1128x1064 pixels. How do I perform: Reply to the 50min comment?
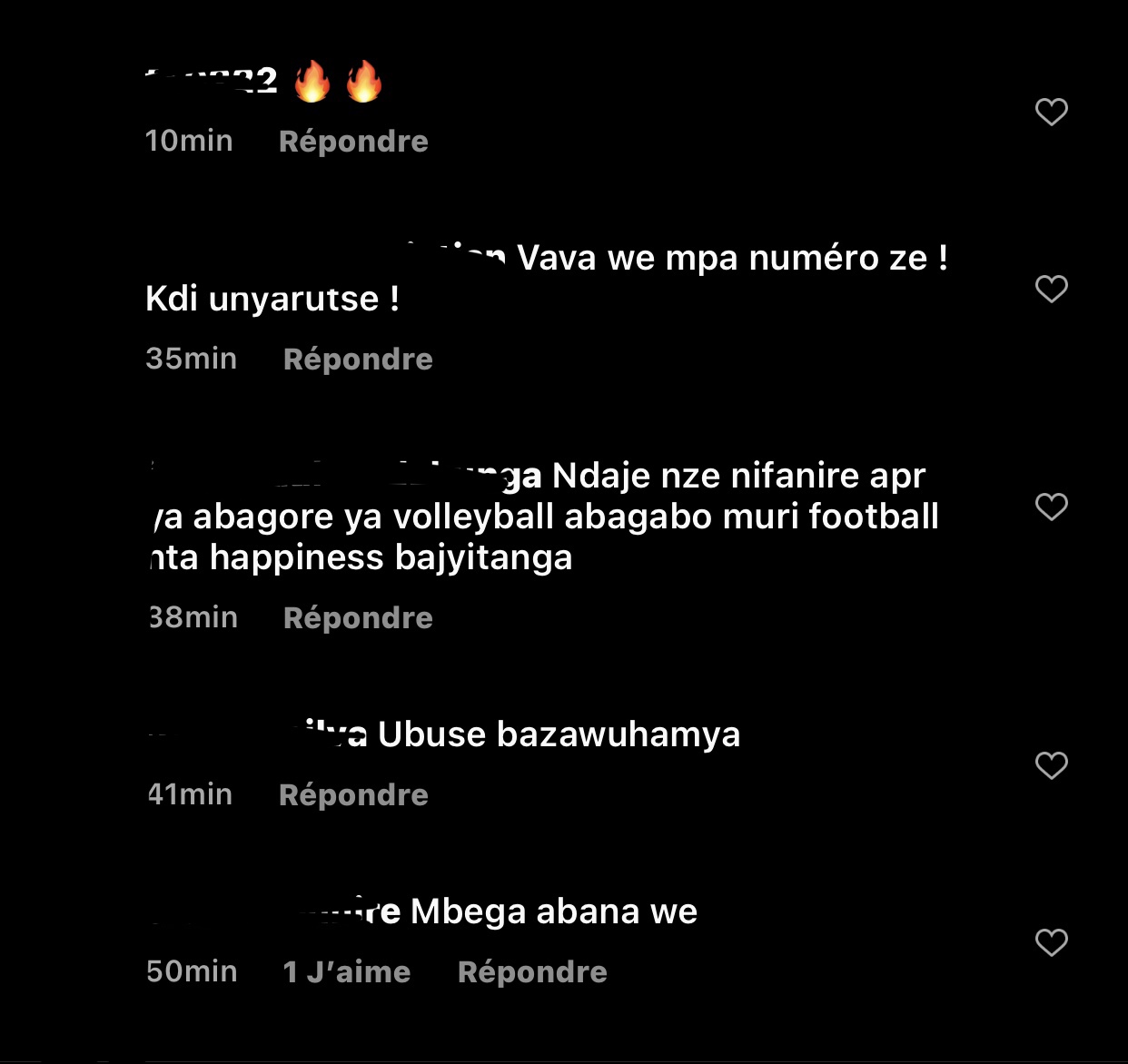click(532, 972)
